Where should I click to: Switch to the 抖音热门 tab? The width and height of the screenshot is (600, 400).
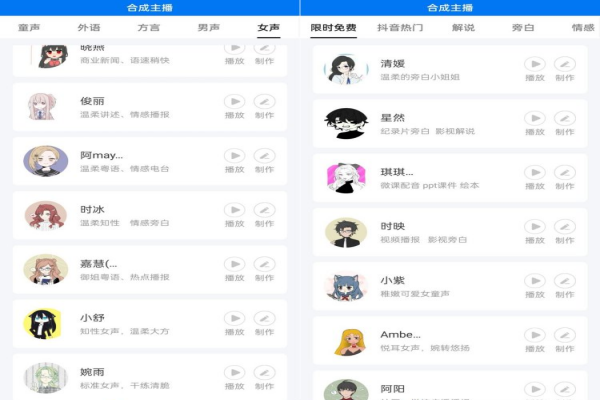pyautogui.click(x=399, y=28)
